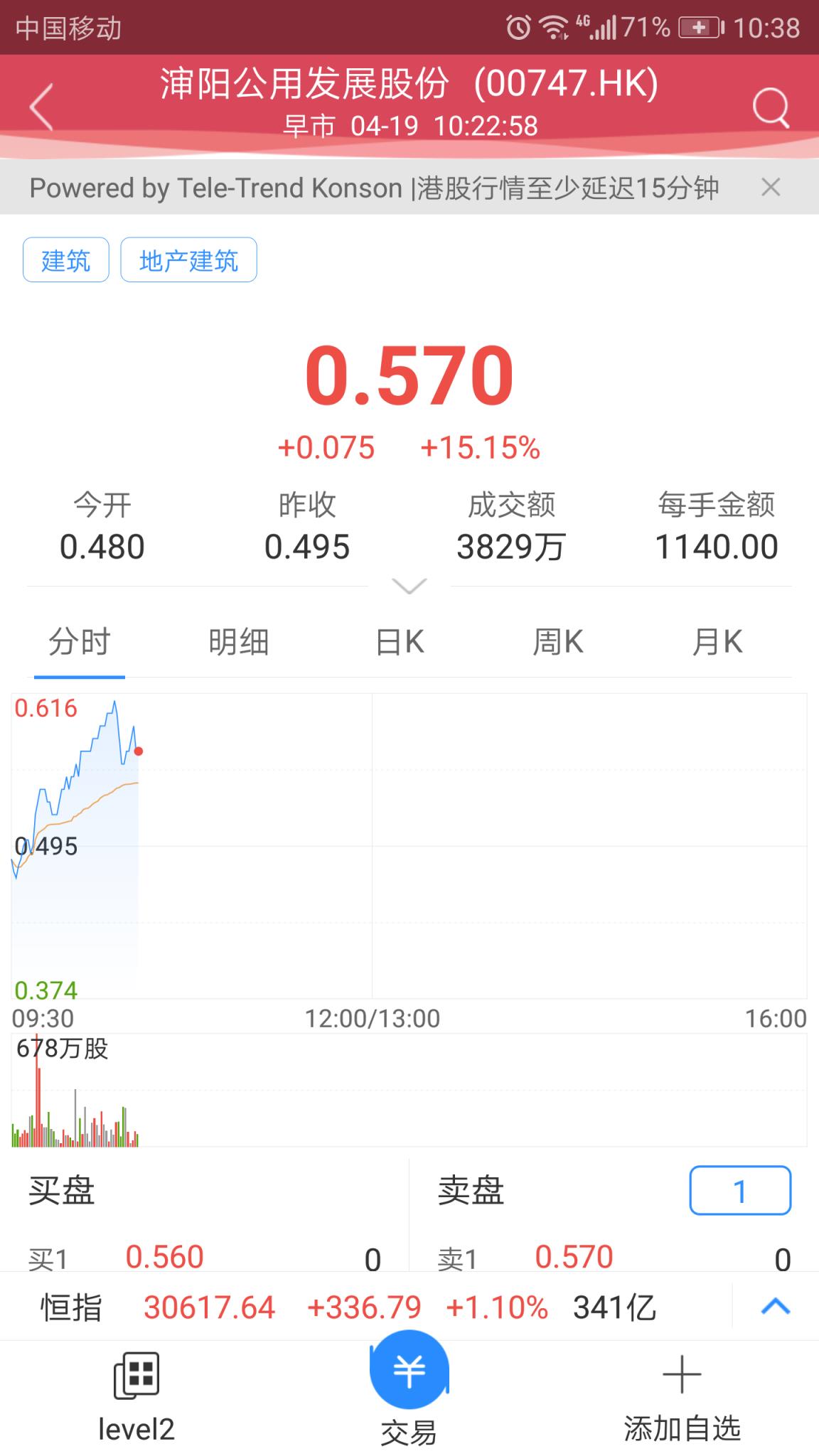Select the 月K monthly view
Viewport: 819px width, 1456px height.
tap(717, 642)
